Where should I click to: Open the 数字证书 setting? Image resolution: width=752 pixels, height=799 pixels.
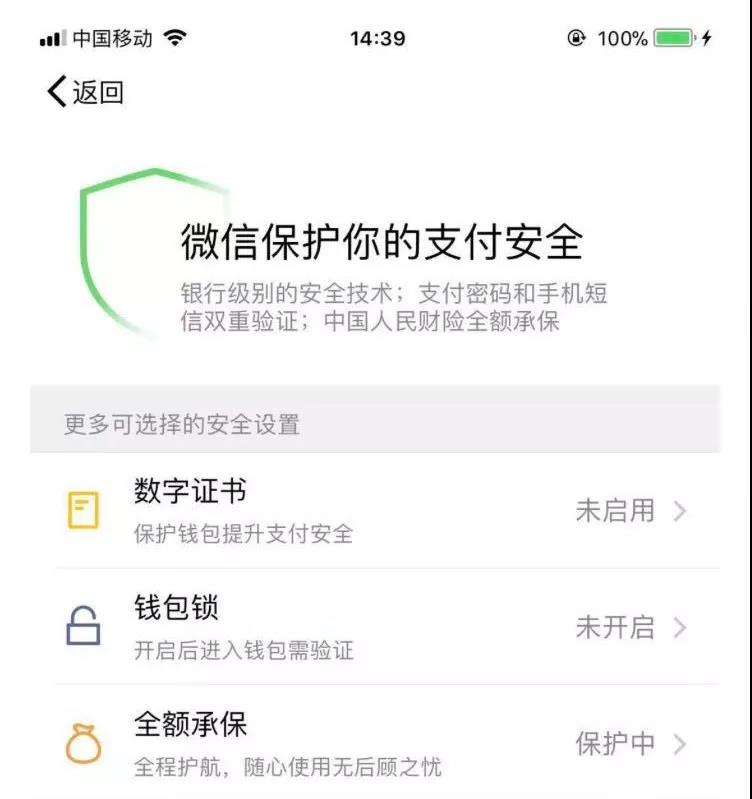(375, 511)
